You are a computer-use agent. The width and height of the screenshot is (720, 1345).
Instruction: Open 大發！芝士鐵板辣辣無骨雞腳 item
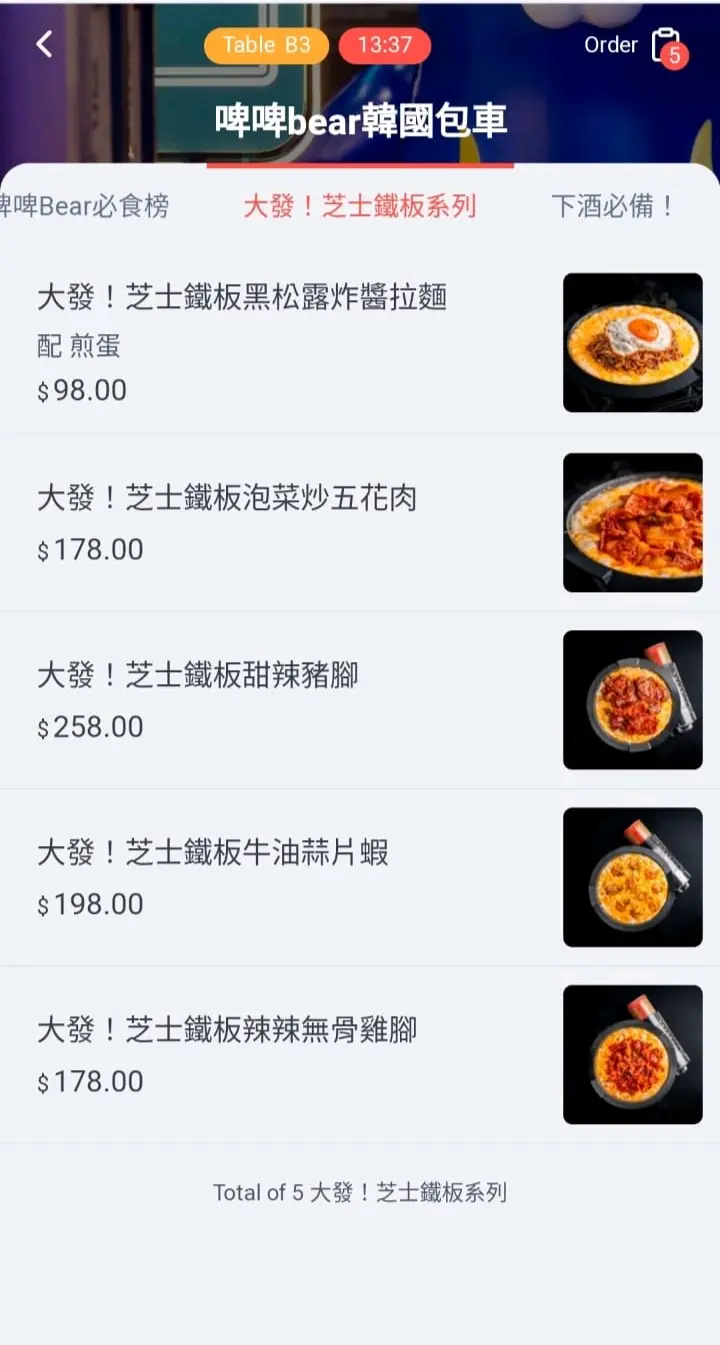click(x=227, y=1030)
